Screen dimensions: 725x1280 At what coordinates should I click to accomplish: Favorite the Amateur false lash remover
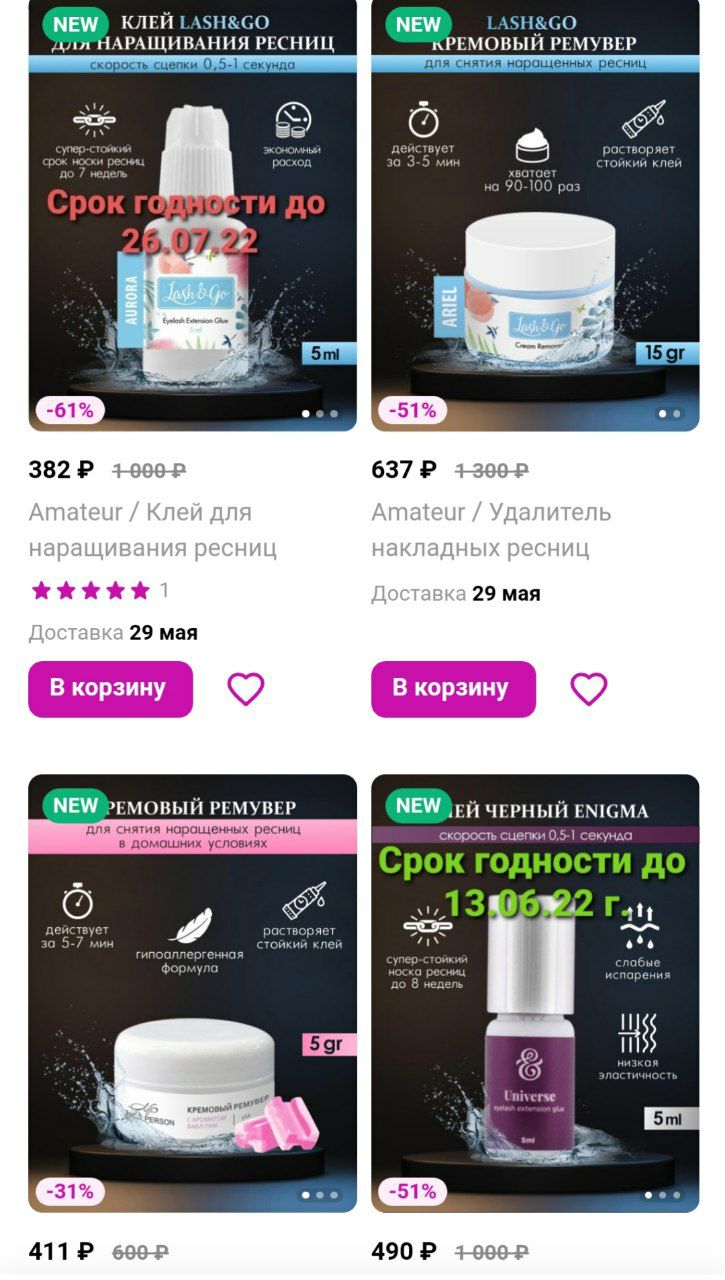[x=588, y=689]
